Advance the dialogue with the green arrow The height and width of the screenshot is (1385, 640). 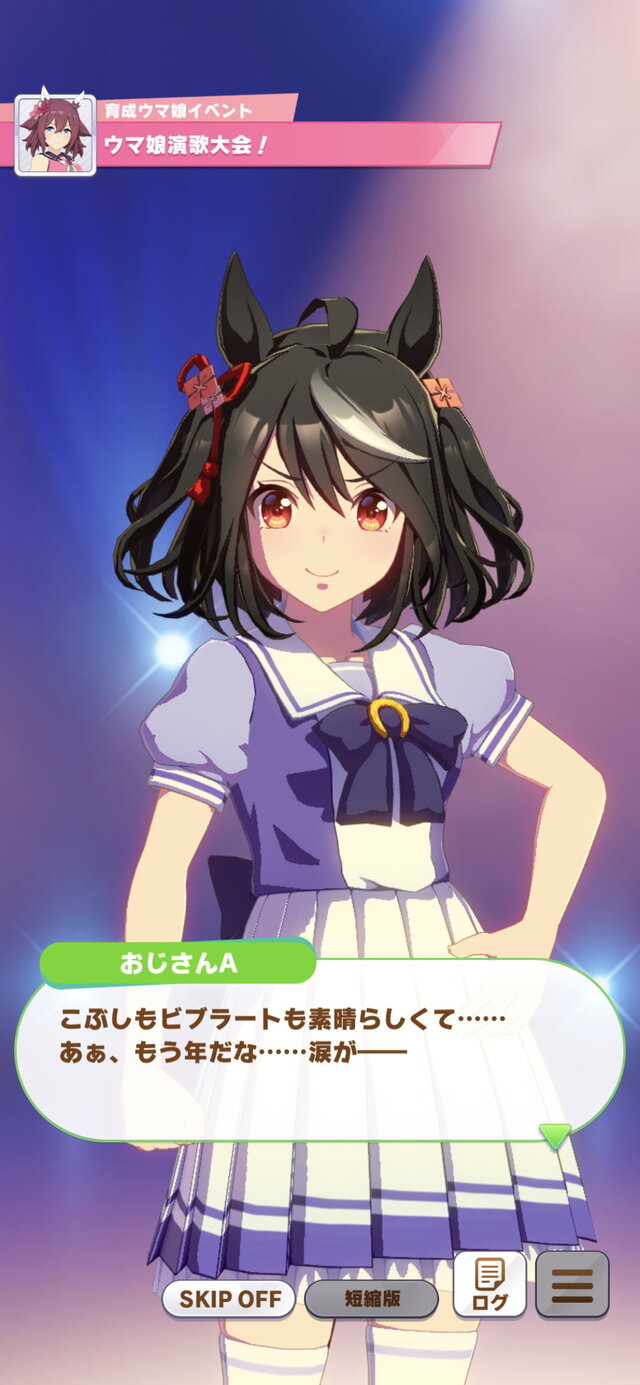click(555, 1135)
